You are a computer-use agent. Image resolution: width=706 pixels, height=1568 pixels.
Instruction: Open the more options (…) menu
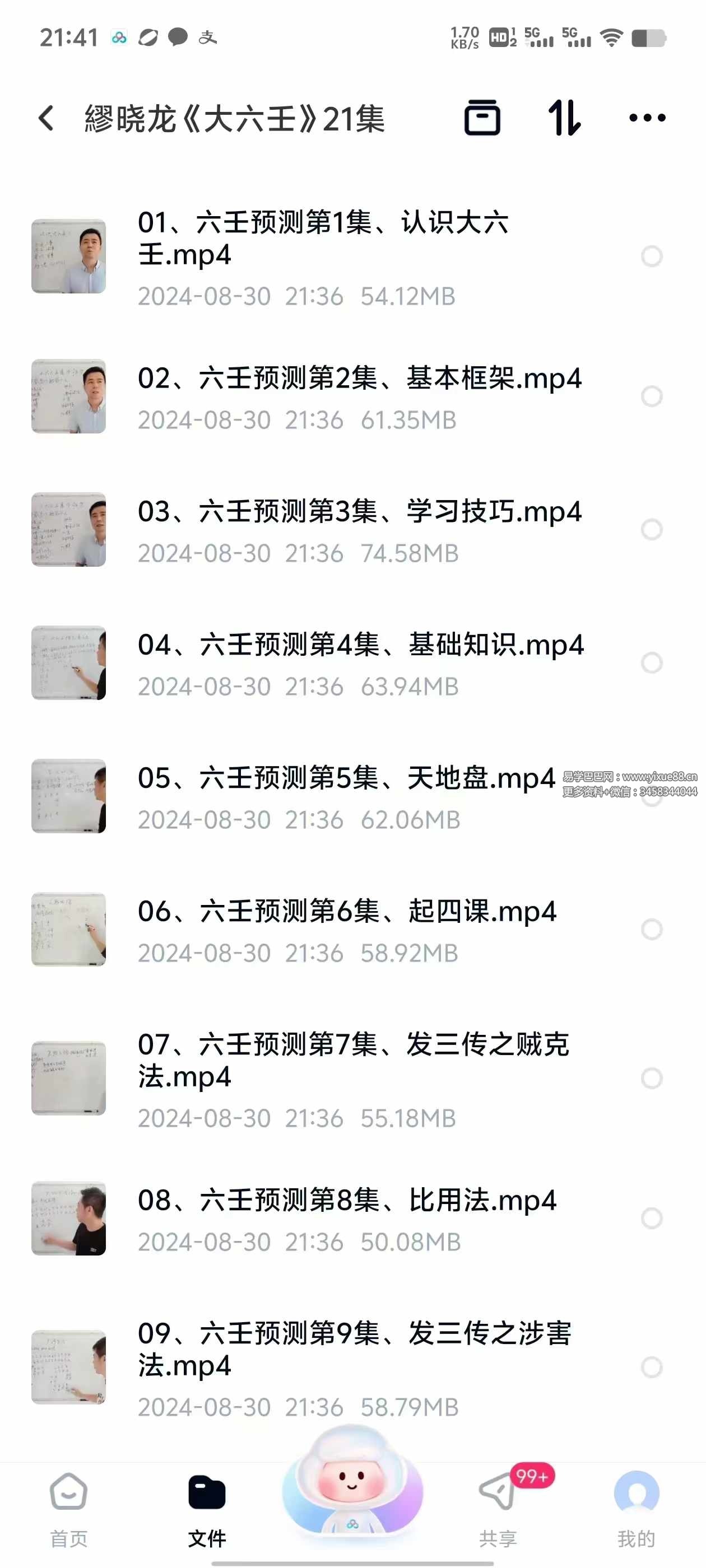pos(647,118)
